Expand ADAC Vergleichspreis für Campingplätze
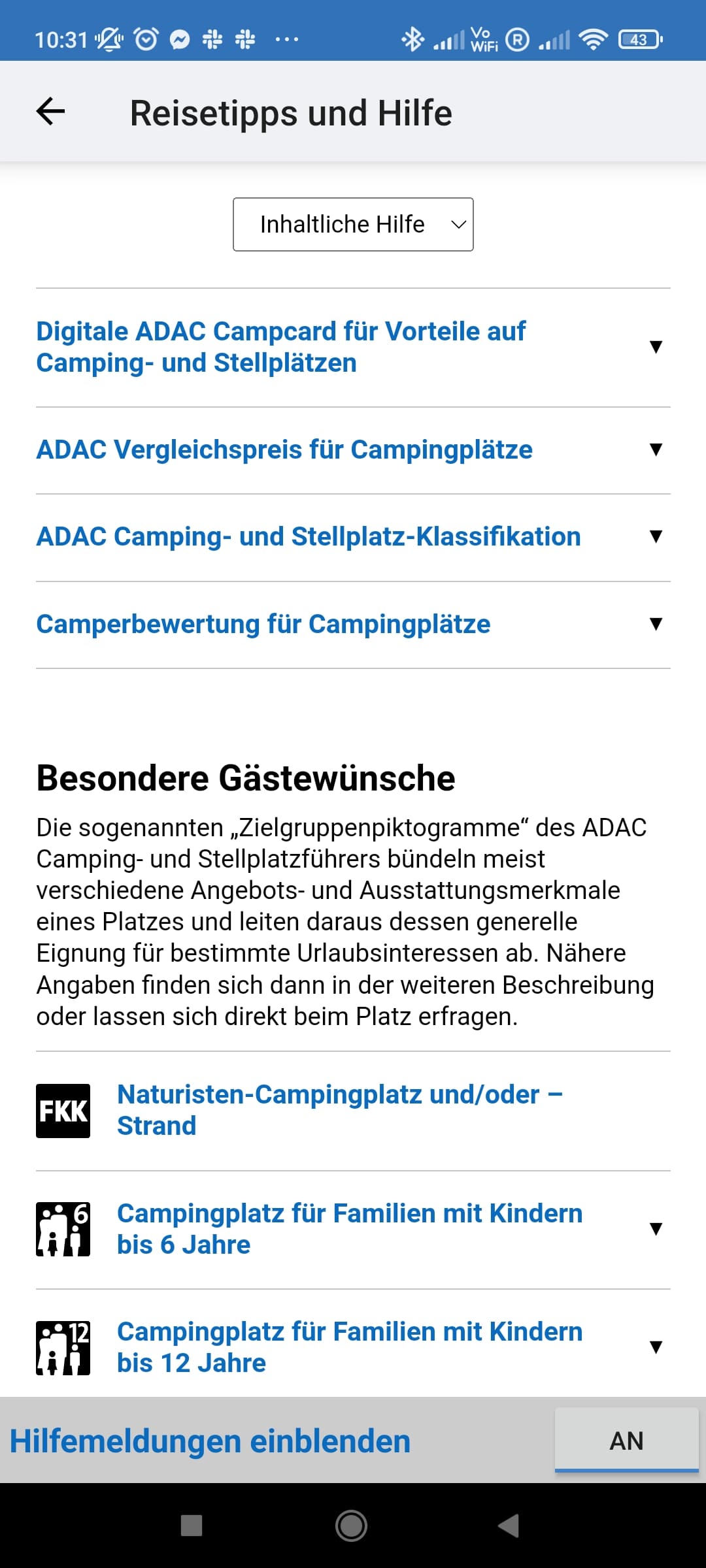This screenshot has width=706, height=1568. [x=353, y=450]
